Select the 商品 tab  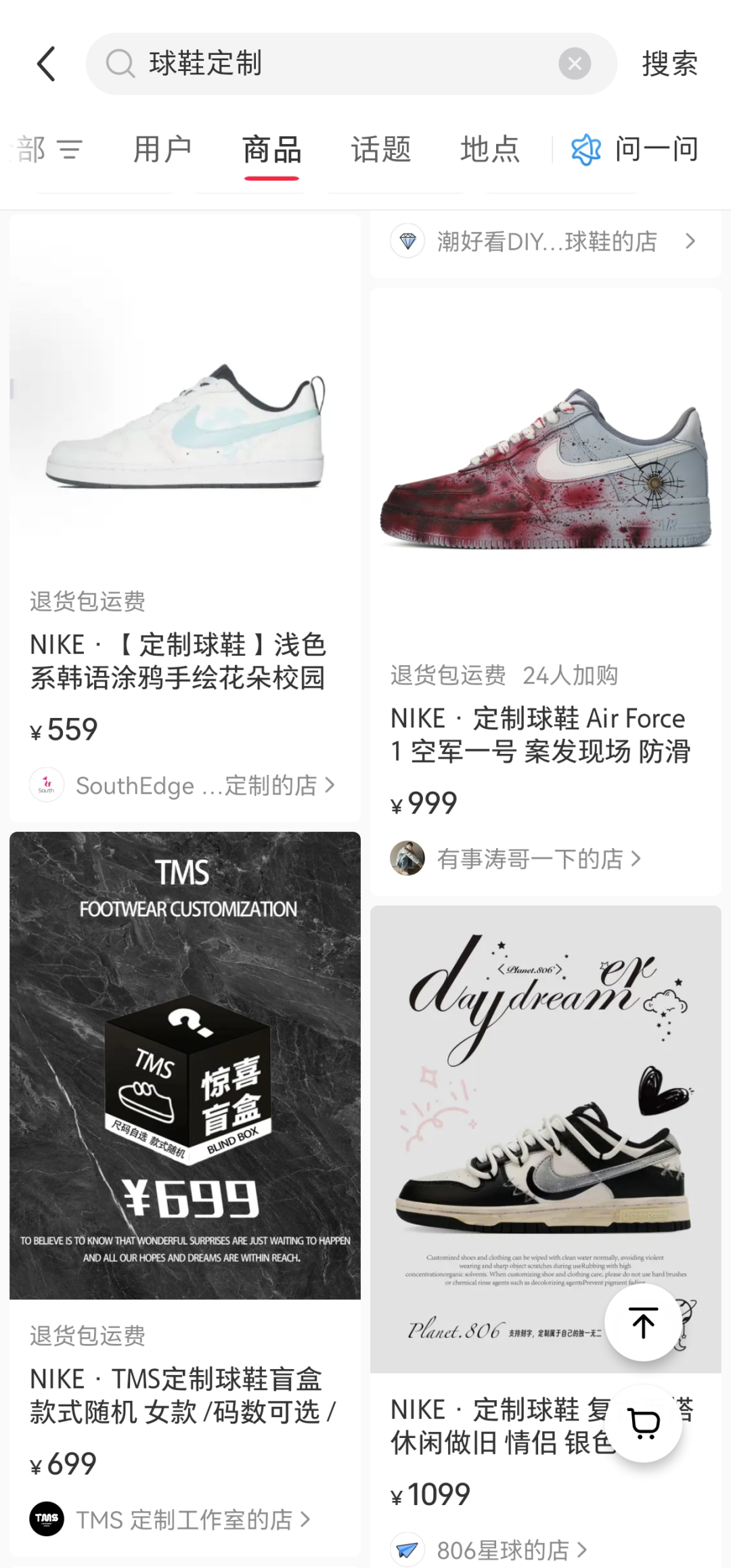271,150
